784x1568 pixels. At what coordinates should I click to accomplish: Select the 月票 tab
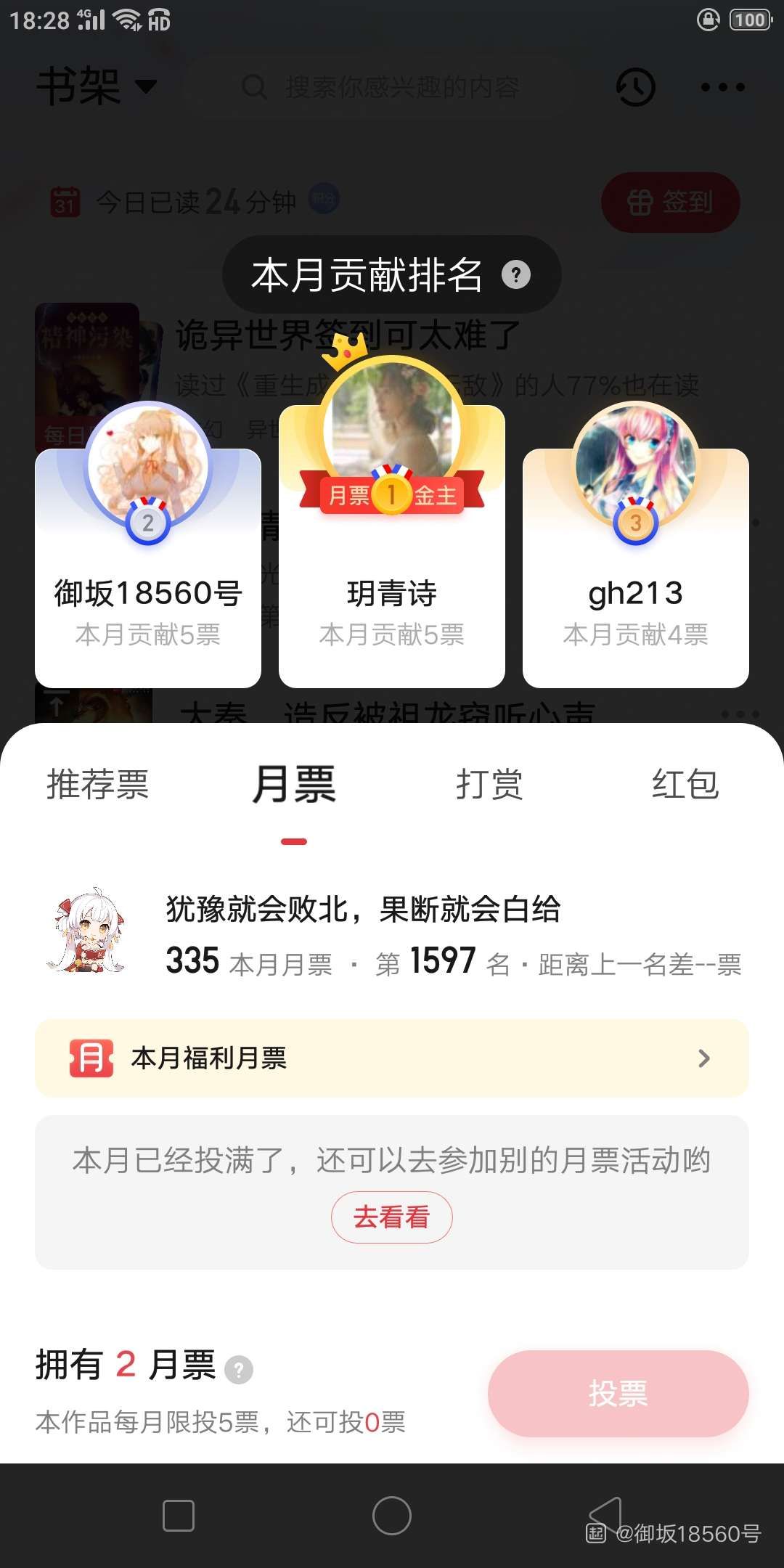(294, 785)
